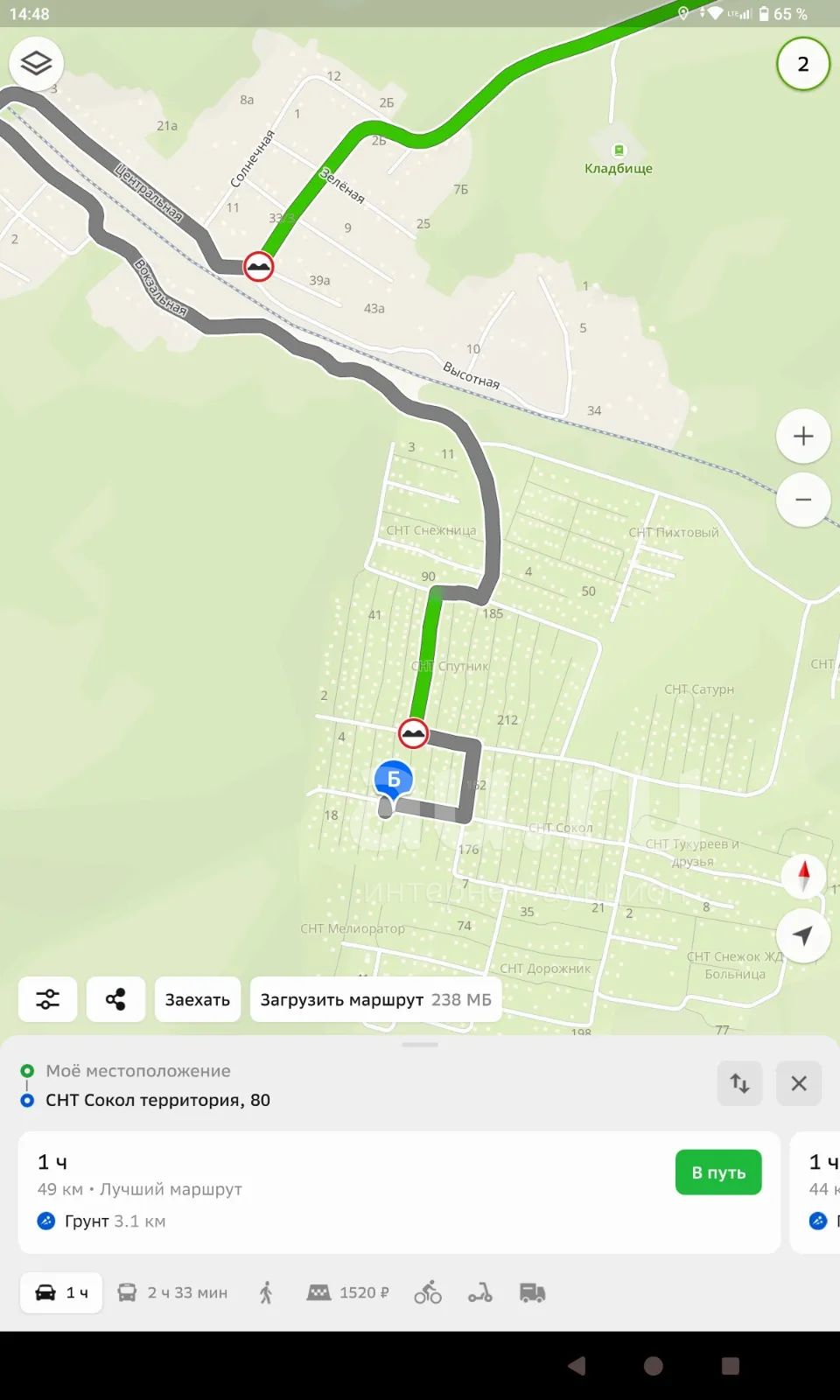Open route settings options

[x=48, y=999]
